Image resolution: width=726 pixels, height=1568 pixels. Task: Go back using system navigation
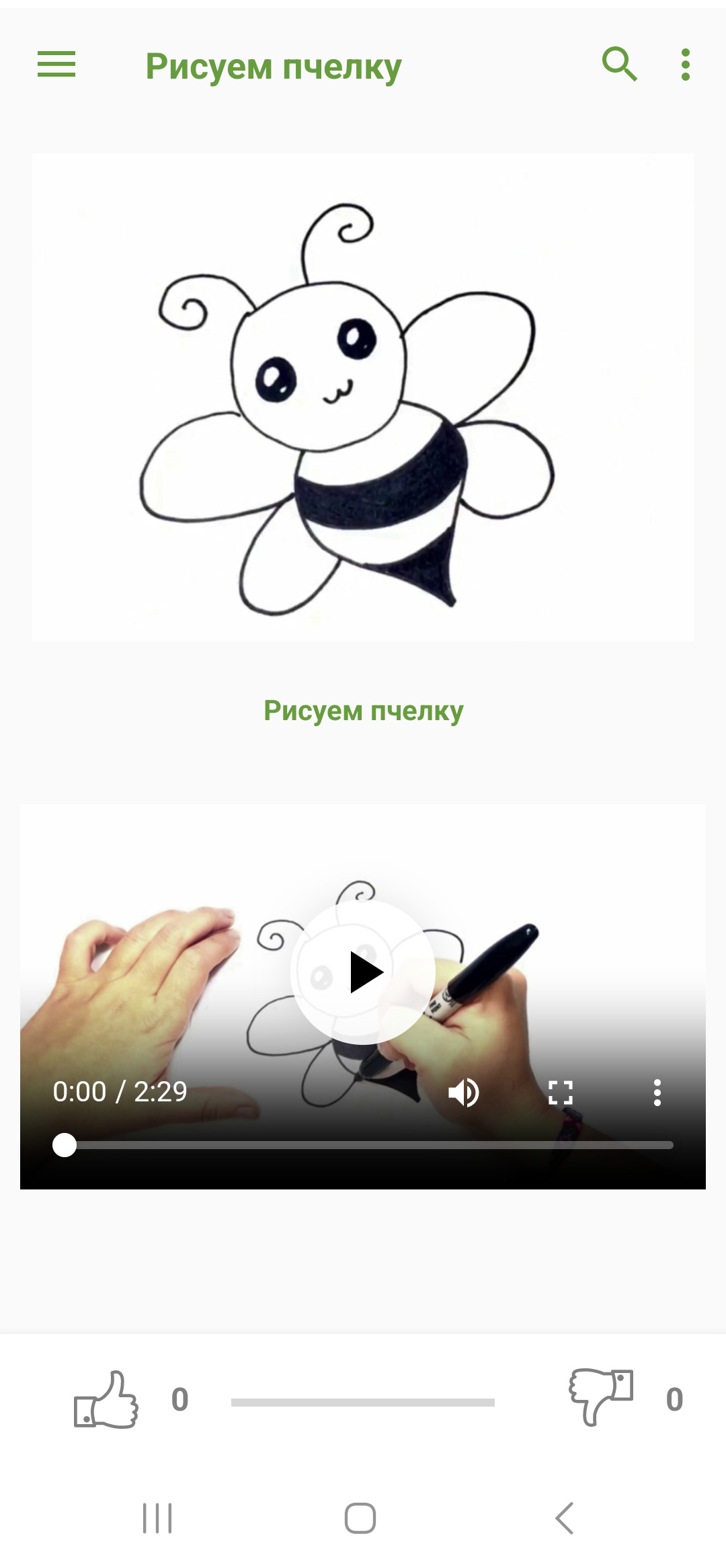pos(565,1518)
